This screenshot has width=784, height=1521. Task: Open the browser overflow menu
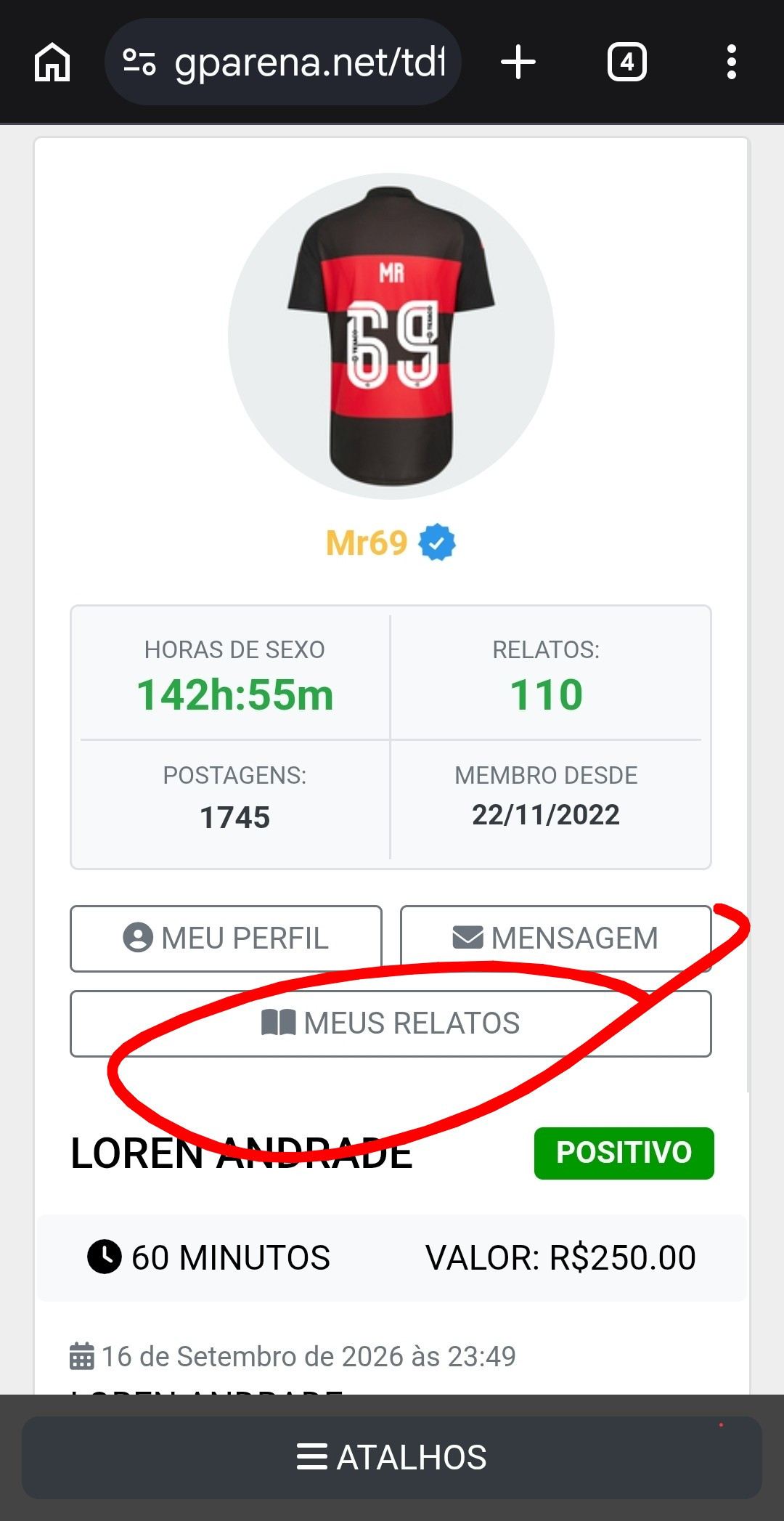pyautogui.click(x=732, y=62)
